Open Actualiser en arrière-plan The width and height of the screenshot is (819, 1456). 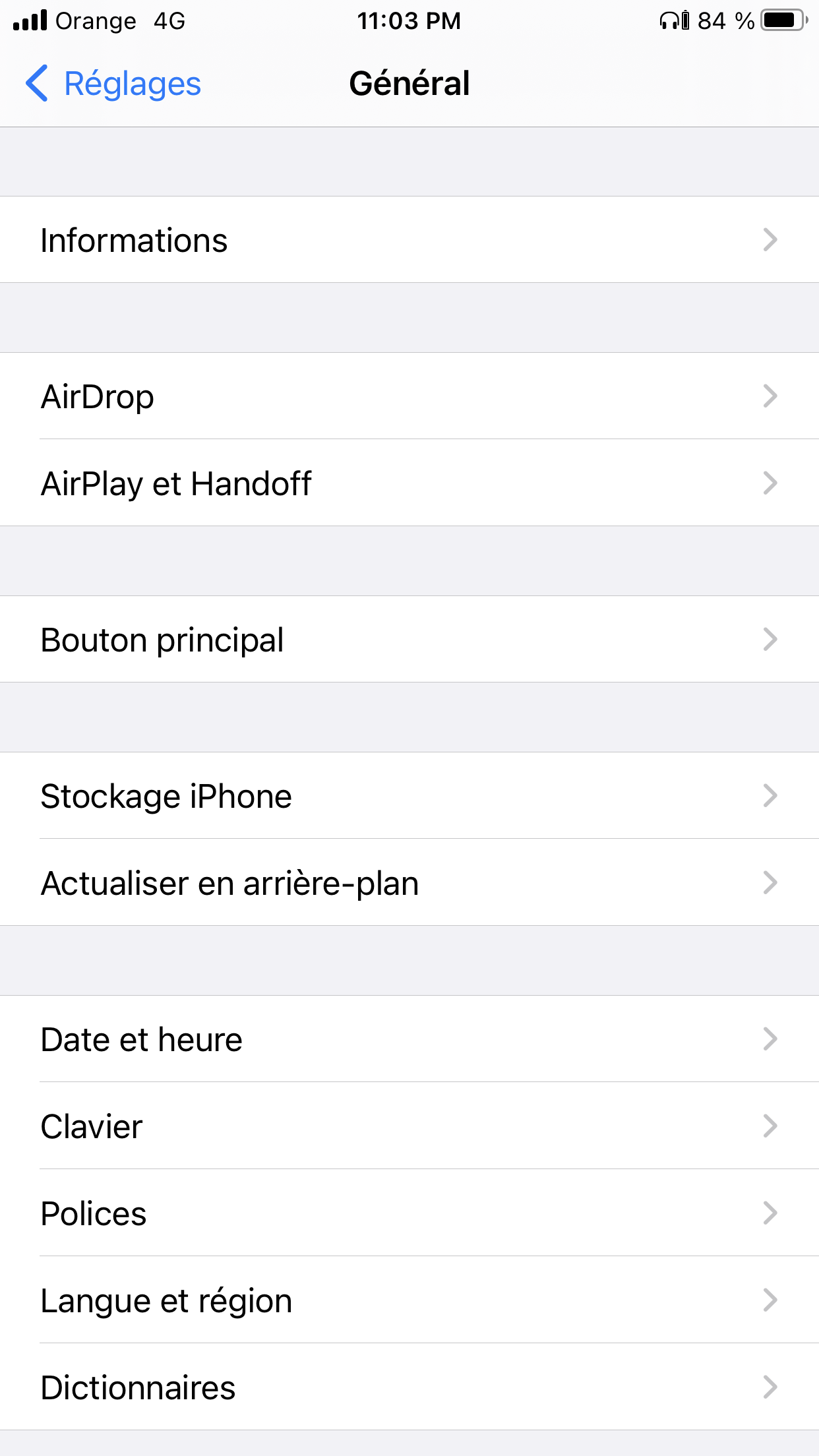click(409, 883)
